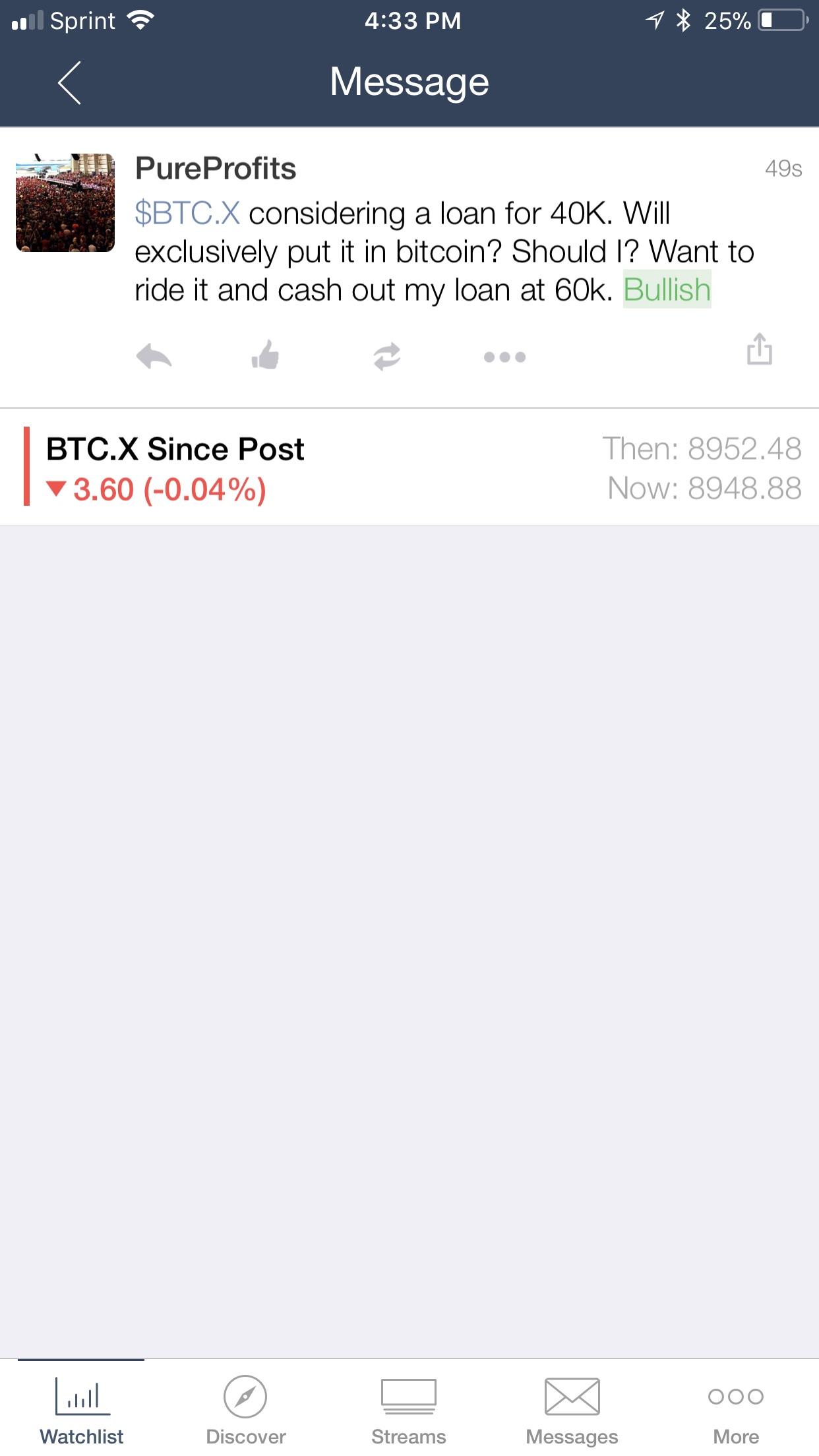Like PureProfits' bitcoin loan post
The height and width of the screenshot is (1456, 819).
click(x=265, y=355)
